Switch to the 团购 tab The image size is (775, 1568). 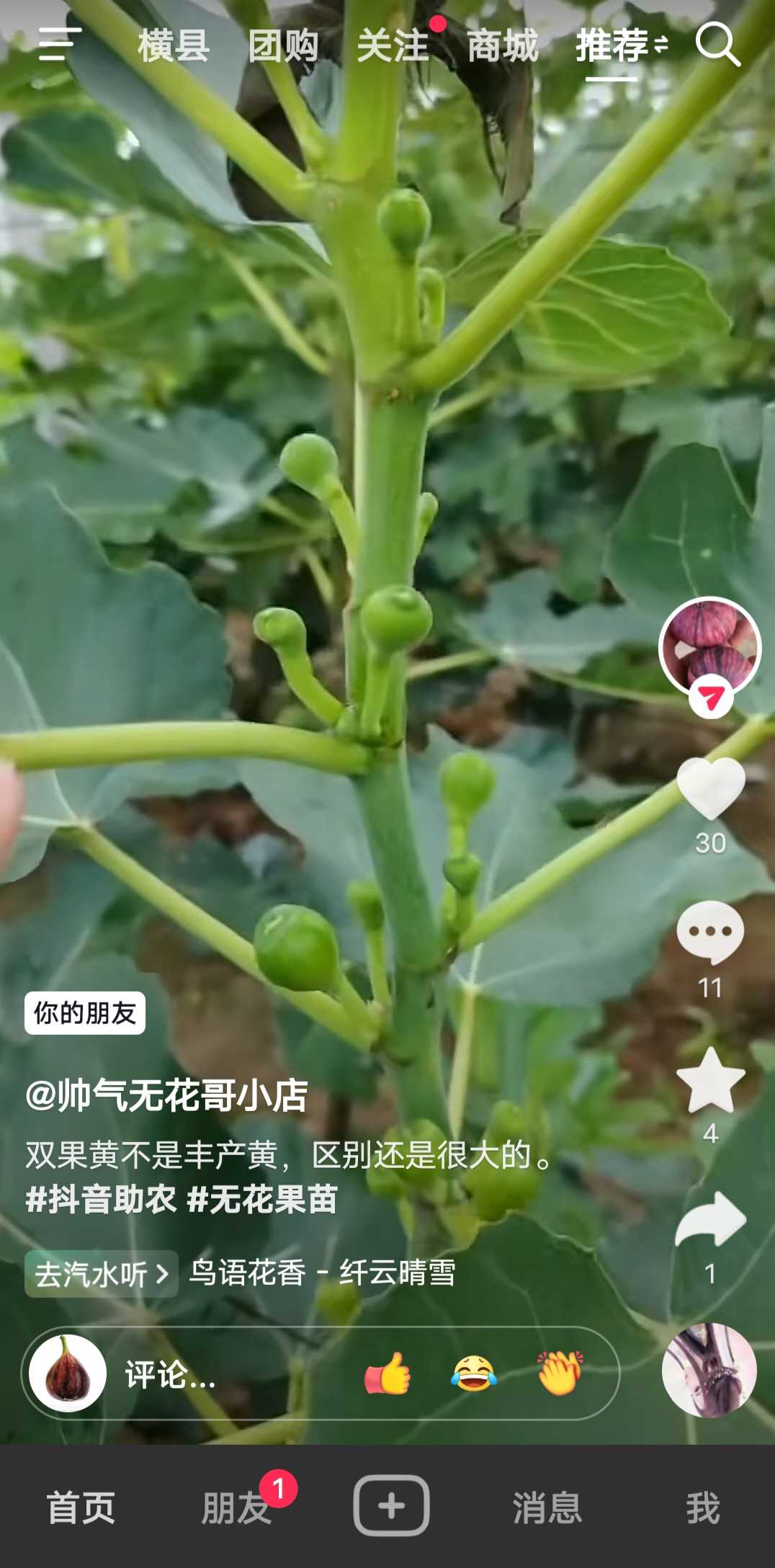click(x=283, y=46)
